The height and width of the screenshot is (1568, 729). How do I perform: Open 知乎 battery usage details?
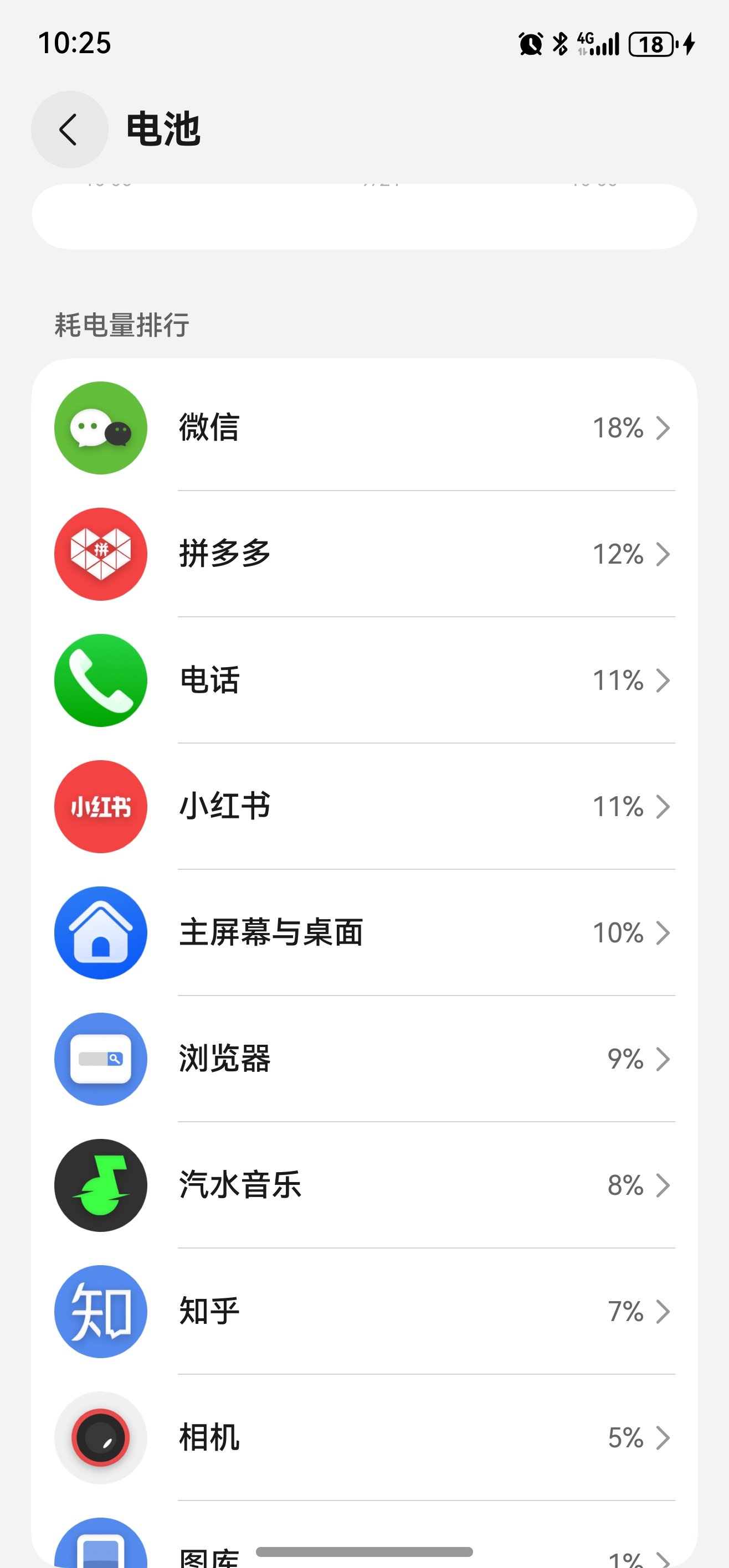click(x=364, y=1311)
